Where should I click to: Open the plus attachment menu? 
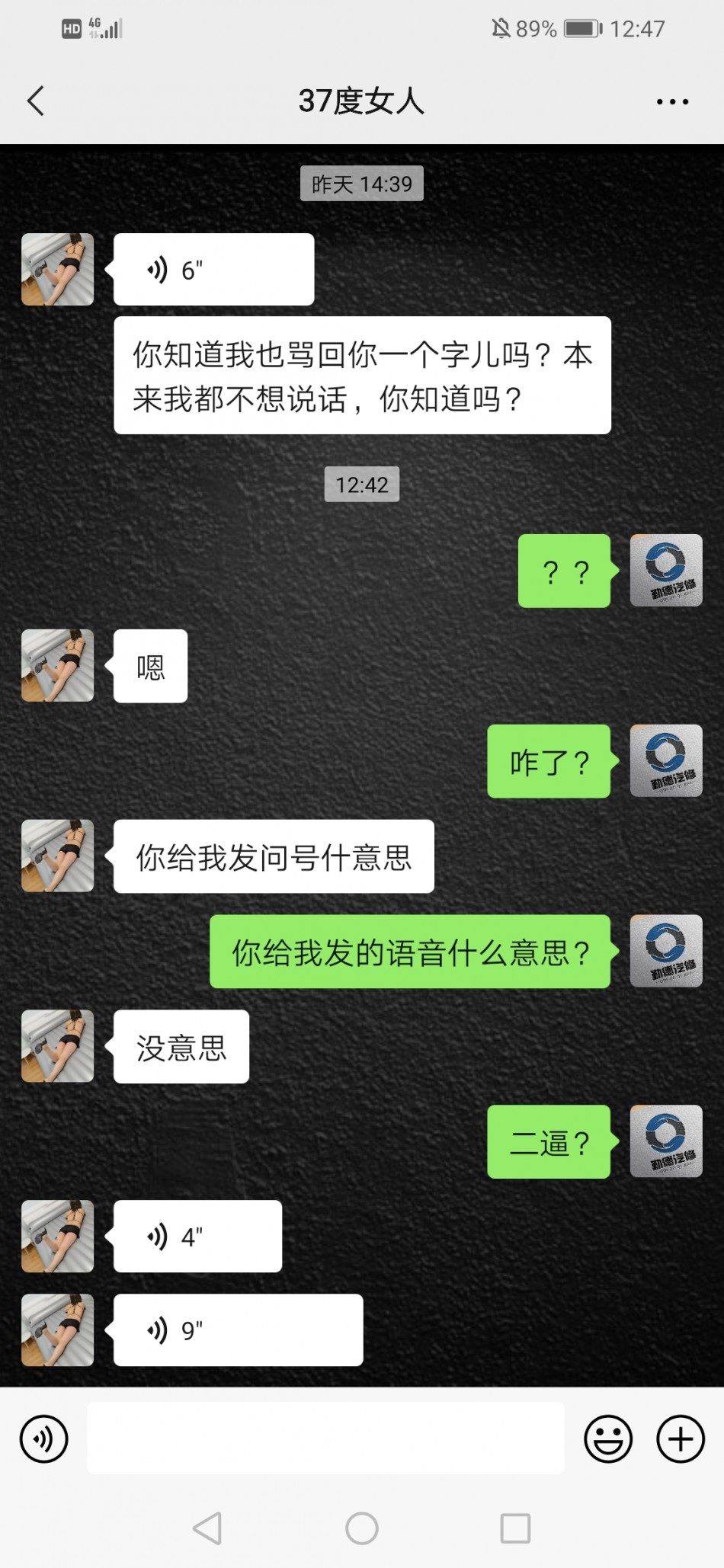click(x=680, y=1438)
